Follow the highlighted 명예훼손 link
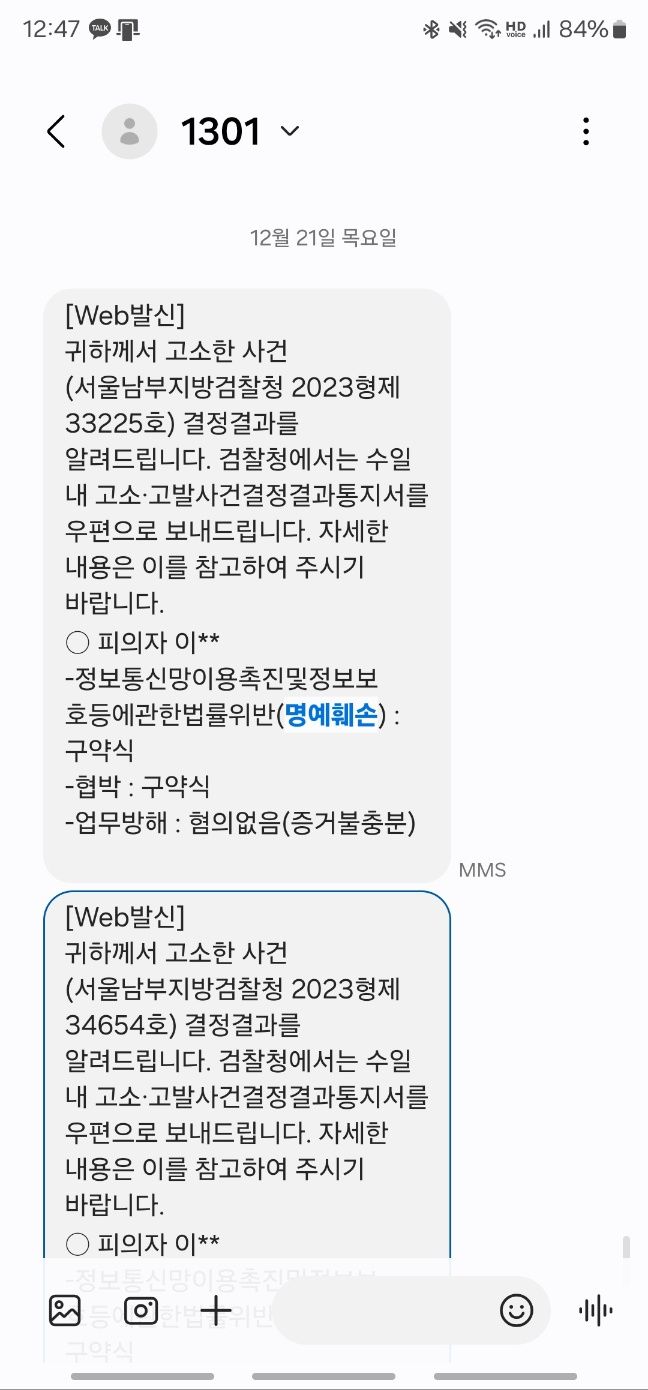 (331, 714)
